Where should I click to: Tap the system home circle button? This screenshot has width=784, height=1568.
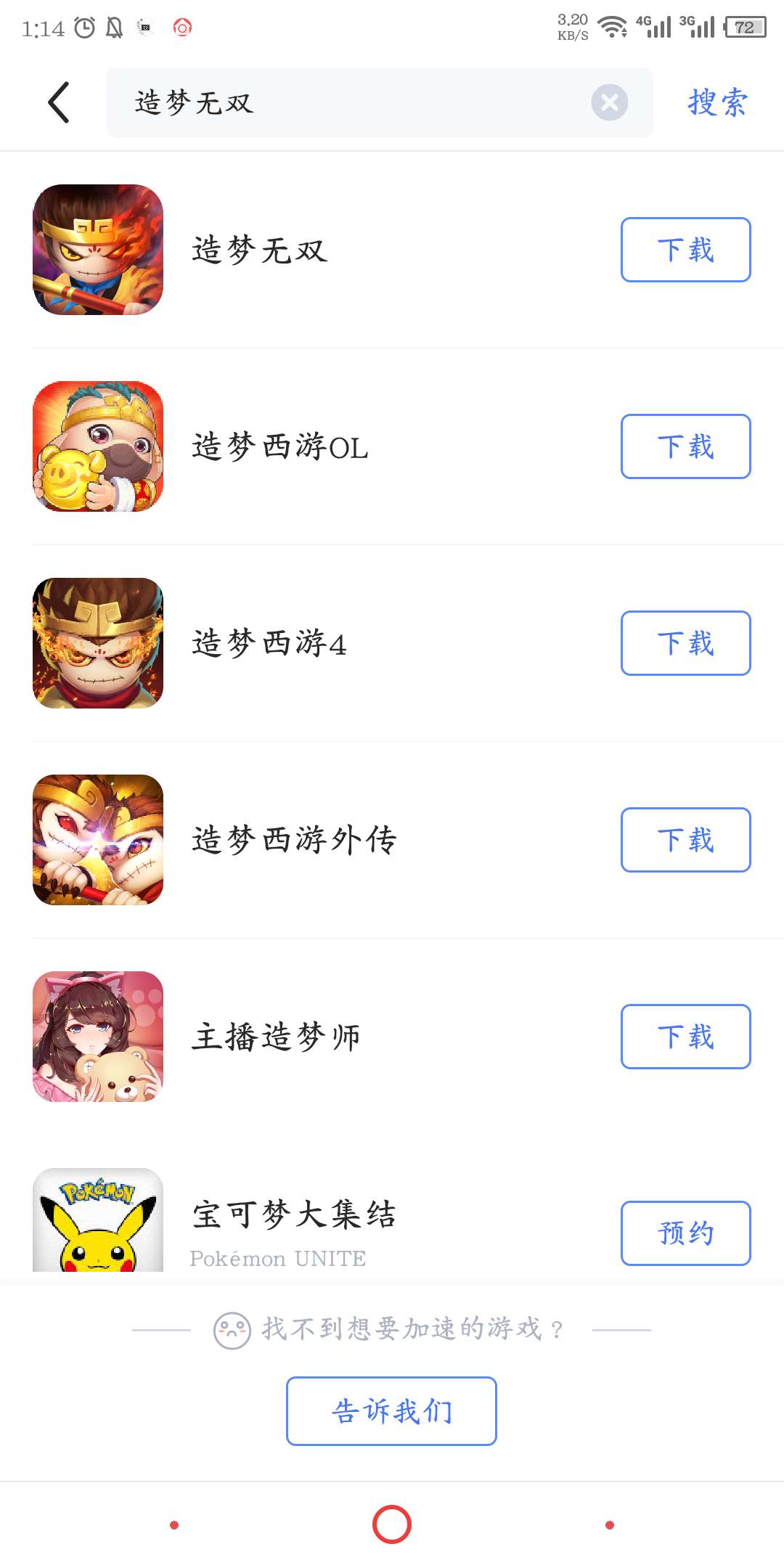(392, 1524)
